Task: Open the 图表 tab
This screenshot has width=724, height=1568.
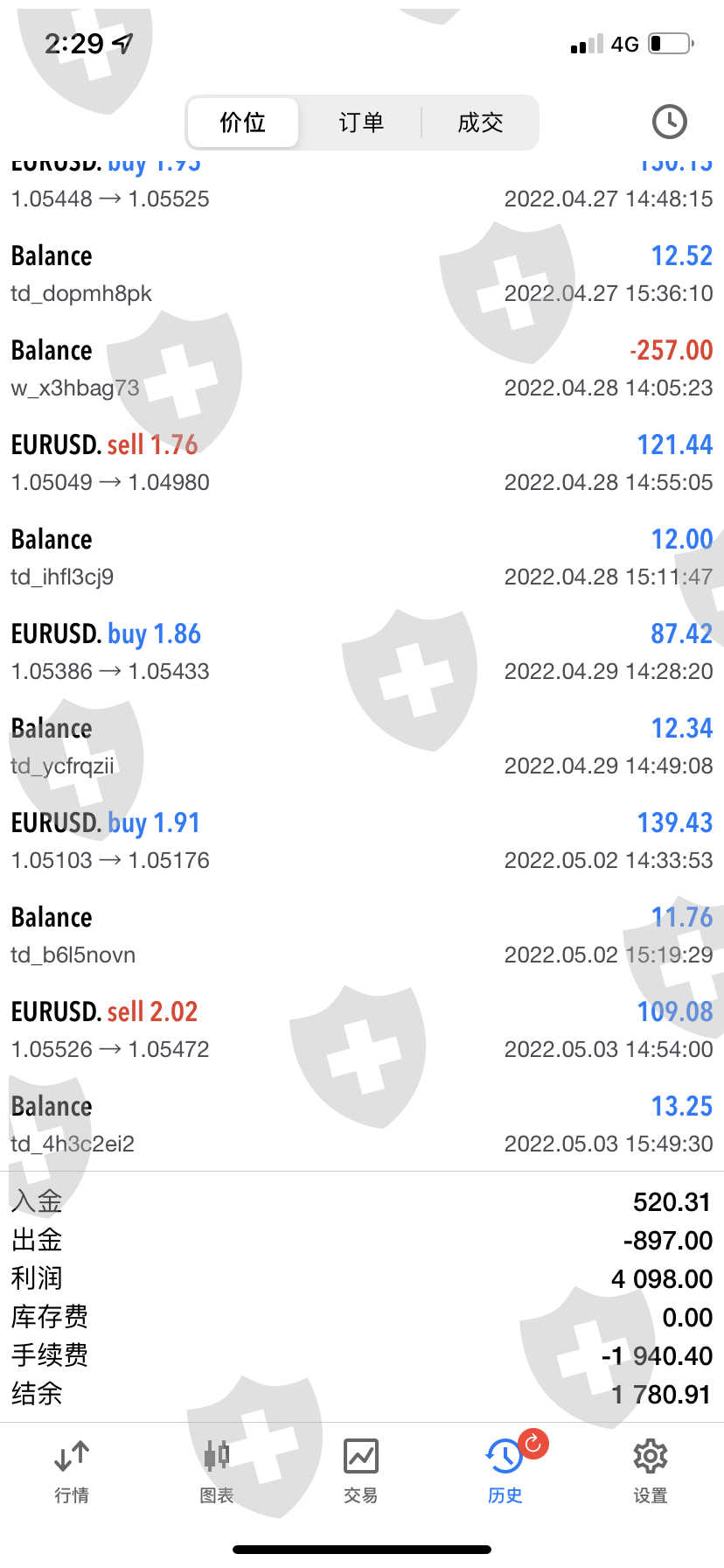Action: click(217, 1472)
